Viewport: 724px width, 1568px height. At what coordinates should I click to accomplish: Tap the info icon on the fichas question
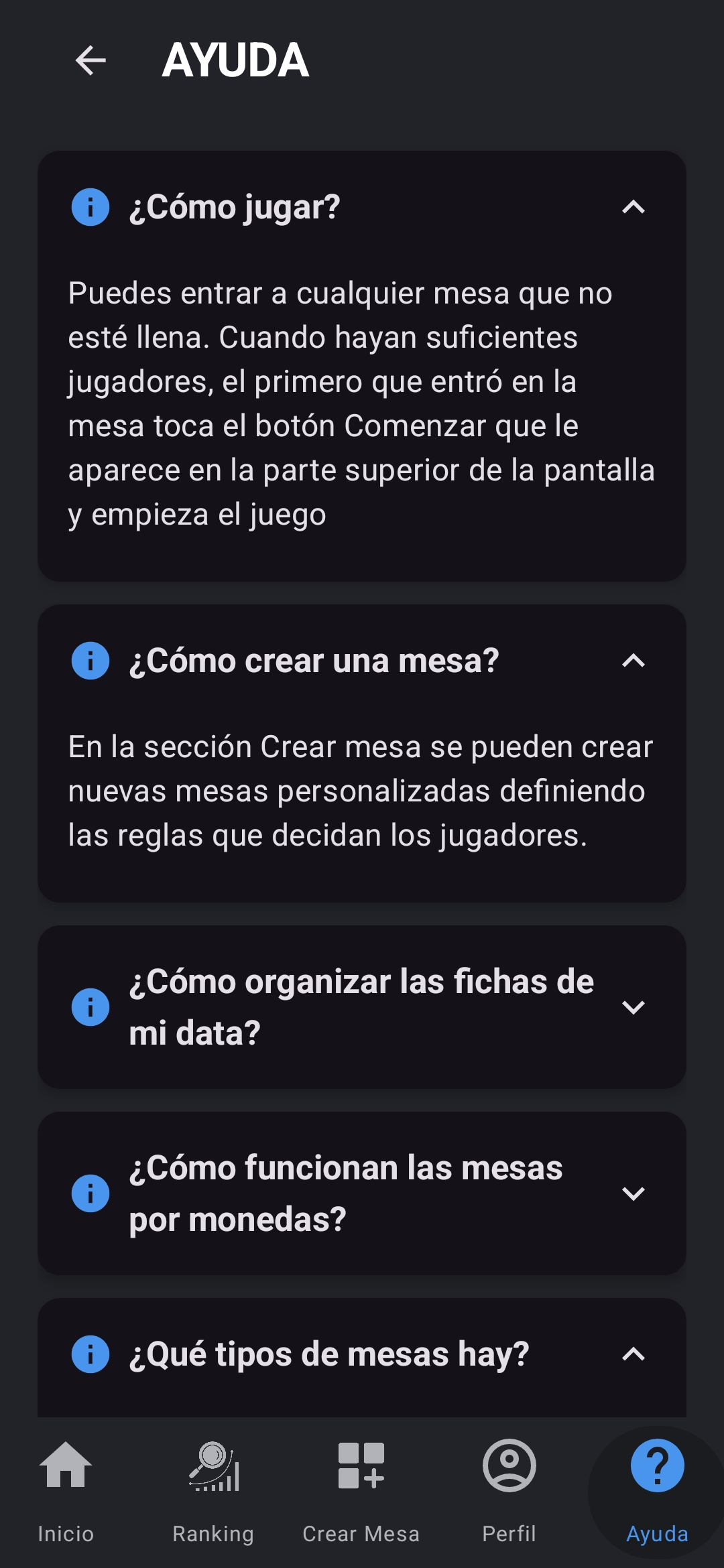tap(90, 1005)
